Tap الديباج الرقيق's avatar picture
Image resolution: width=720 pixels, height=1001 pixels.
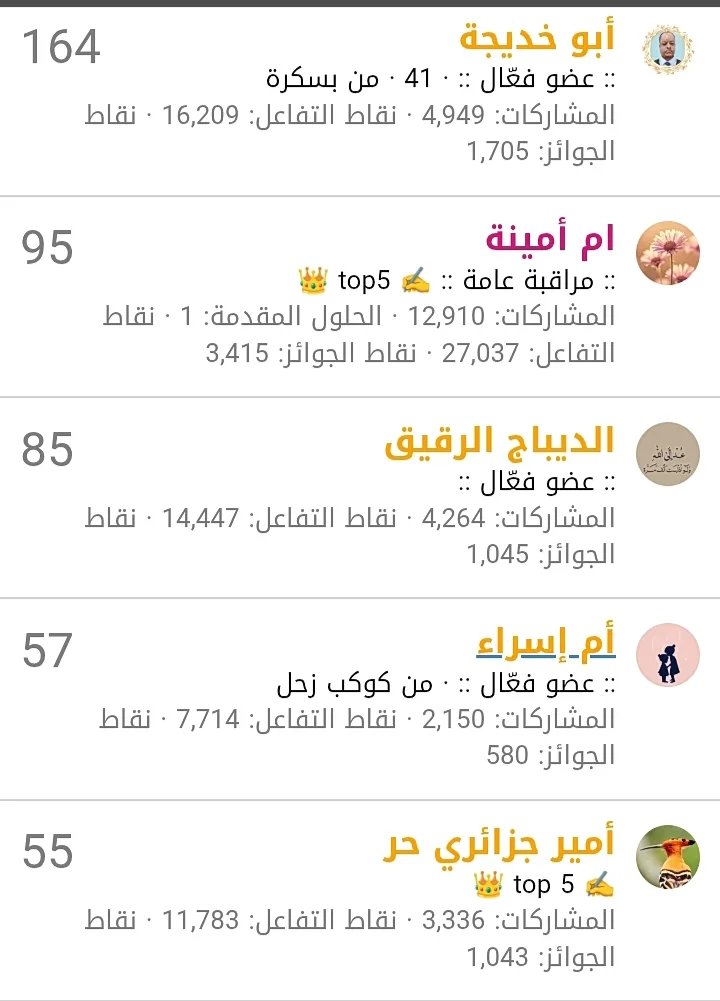pos(668,454)
